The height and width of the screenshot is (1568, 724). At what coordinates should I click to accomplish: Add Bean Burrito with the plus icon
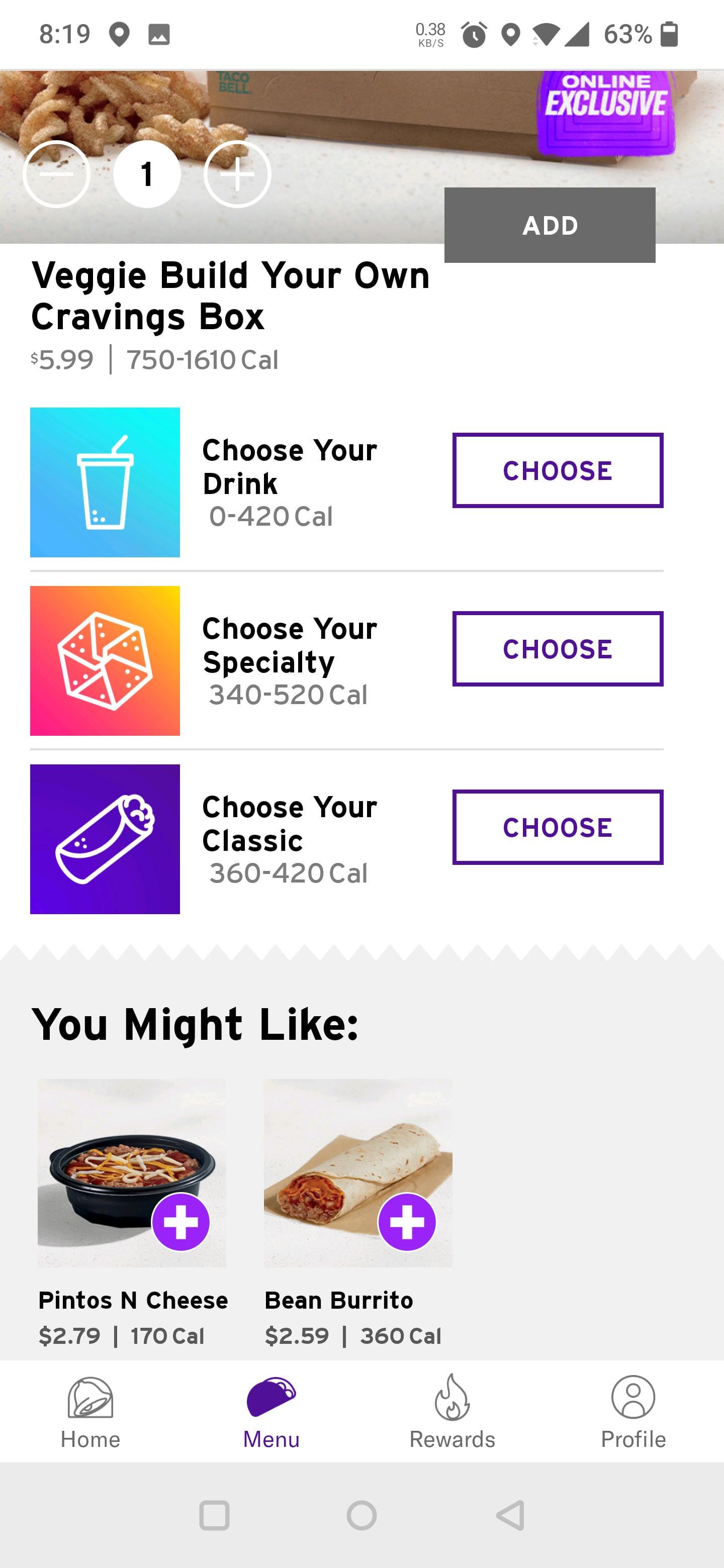coord(407,1222)
